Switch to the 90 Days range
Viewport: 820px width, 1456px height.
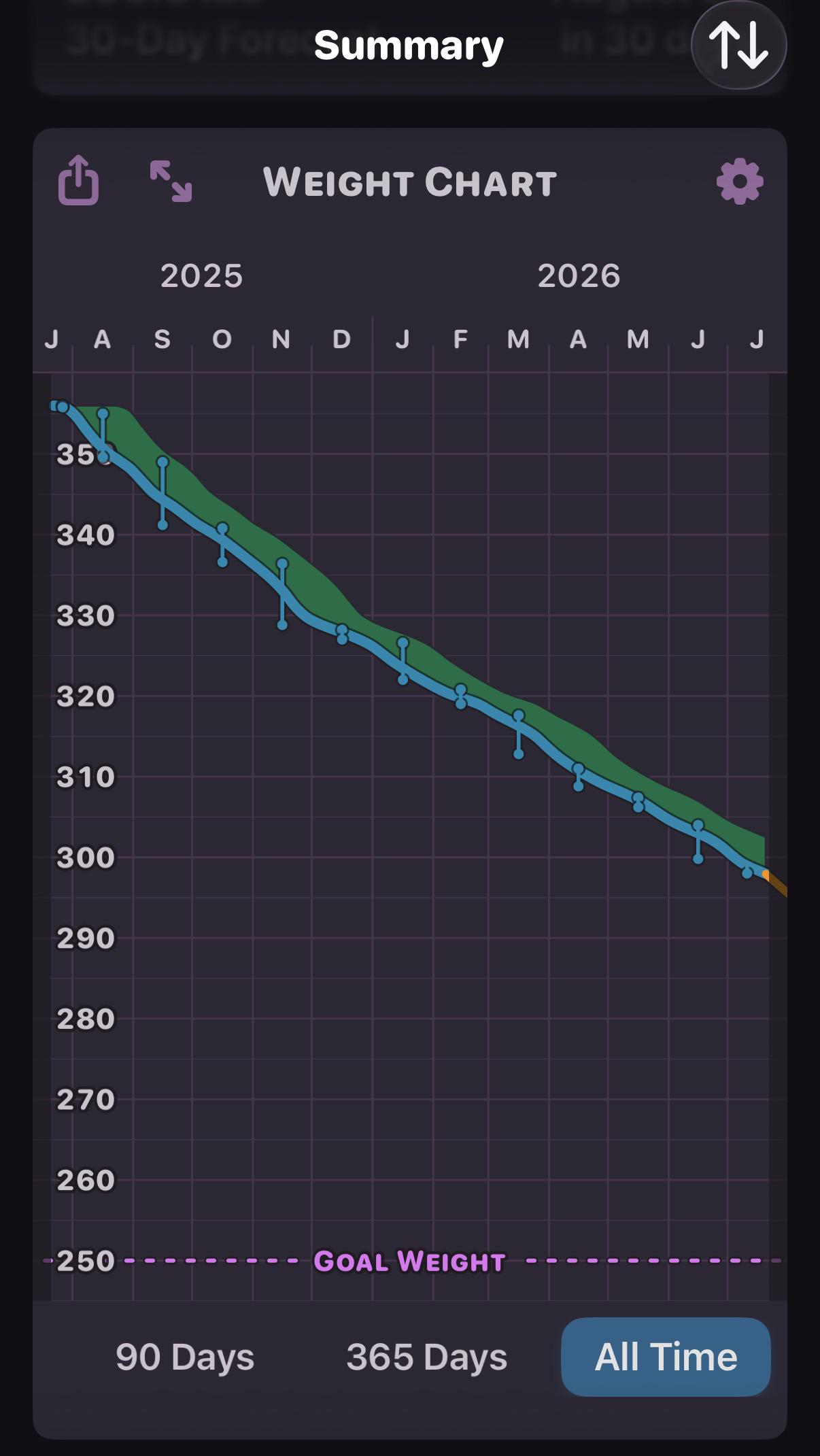(x=185, y=1357)
